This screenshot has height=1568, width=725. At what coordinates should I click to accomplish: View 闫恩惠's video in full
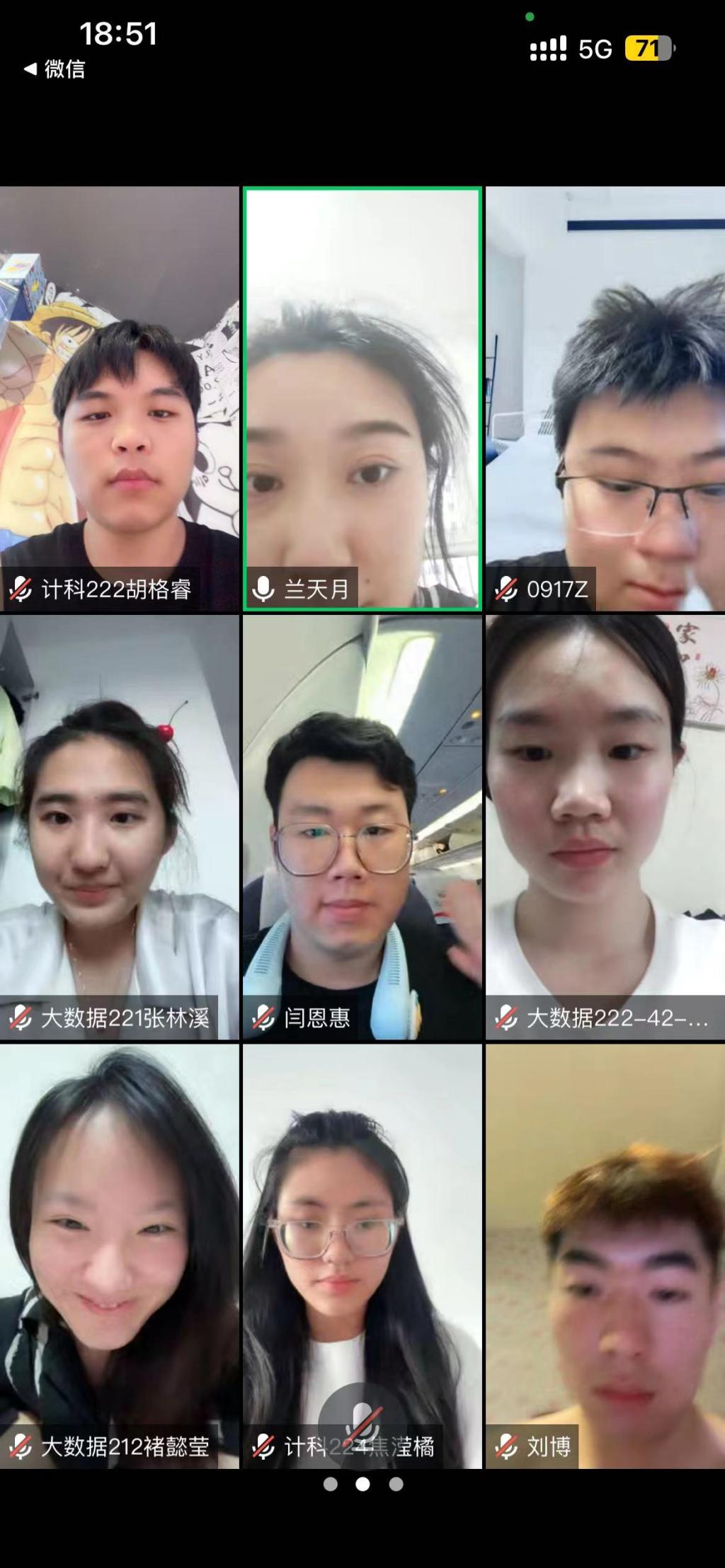pos(362,826)
